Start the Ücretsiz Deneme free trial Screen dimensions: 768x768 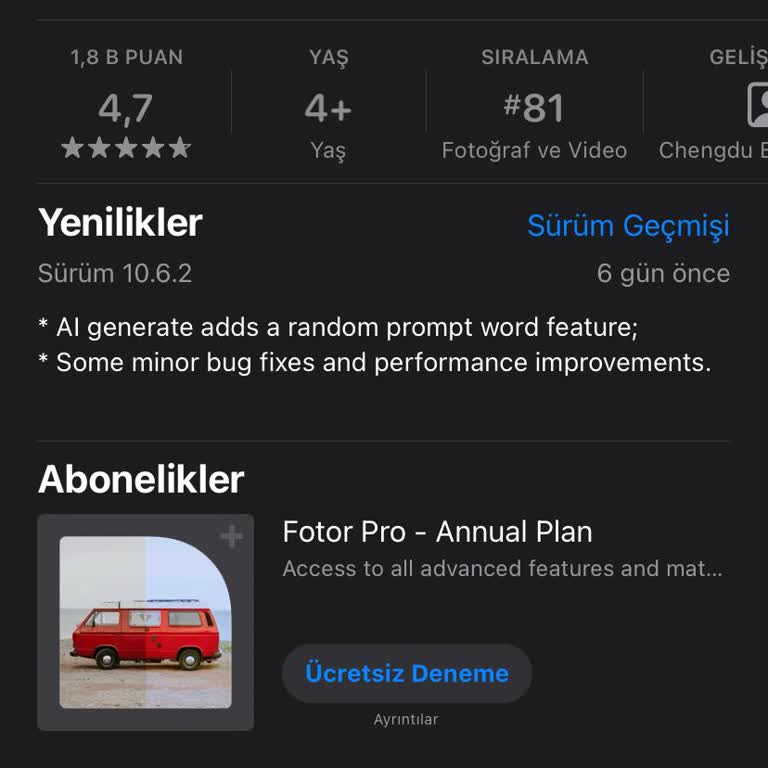point(406,673)
